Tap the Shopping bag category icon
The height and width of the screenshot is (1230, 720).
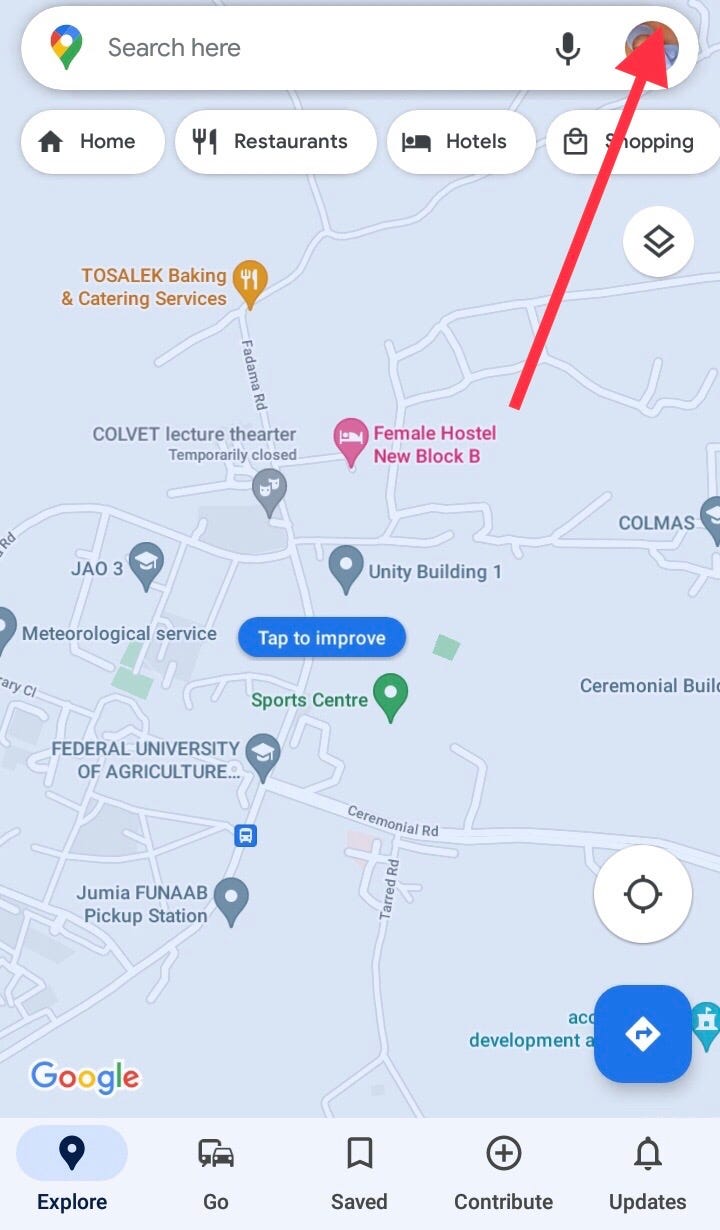(x=575, y=141)
